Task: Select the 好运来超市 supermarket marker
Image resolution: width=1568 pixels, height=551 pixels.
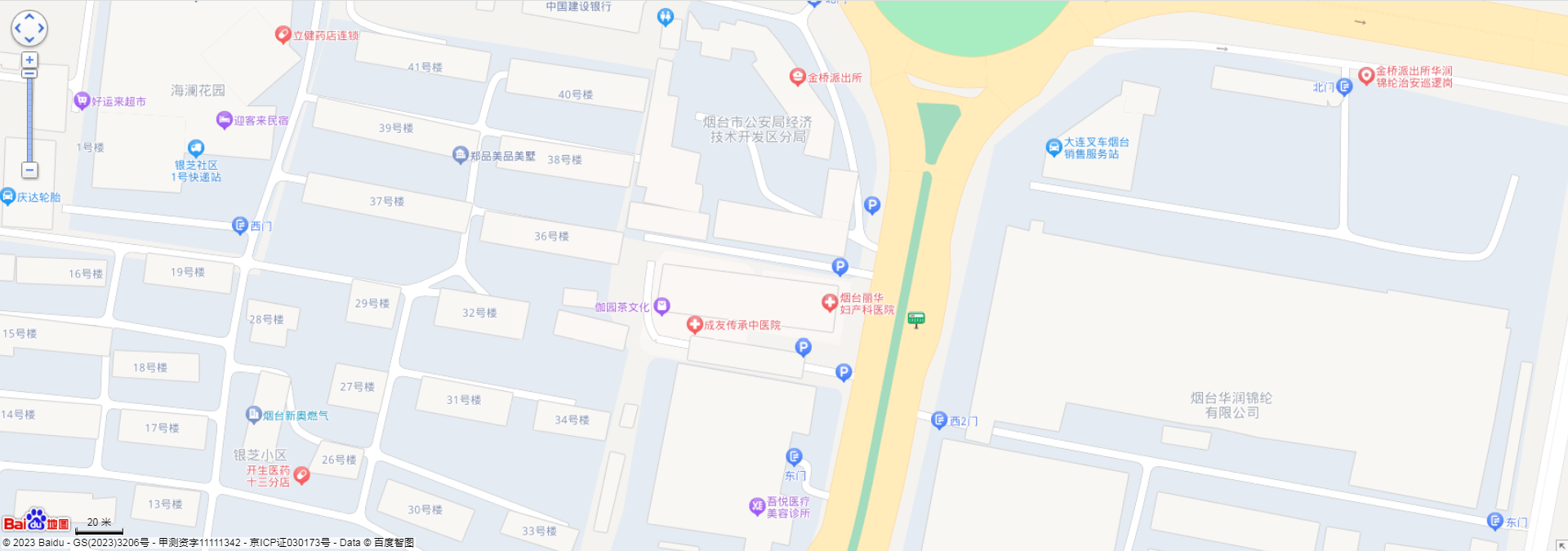Action: (82, 100)
